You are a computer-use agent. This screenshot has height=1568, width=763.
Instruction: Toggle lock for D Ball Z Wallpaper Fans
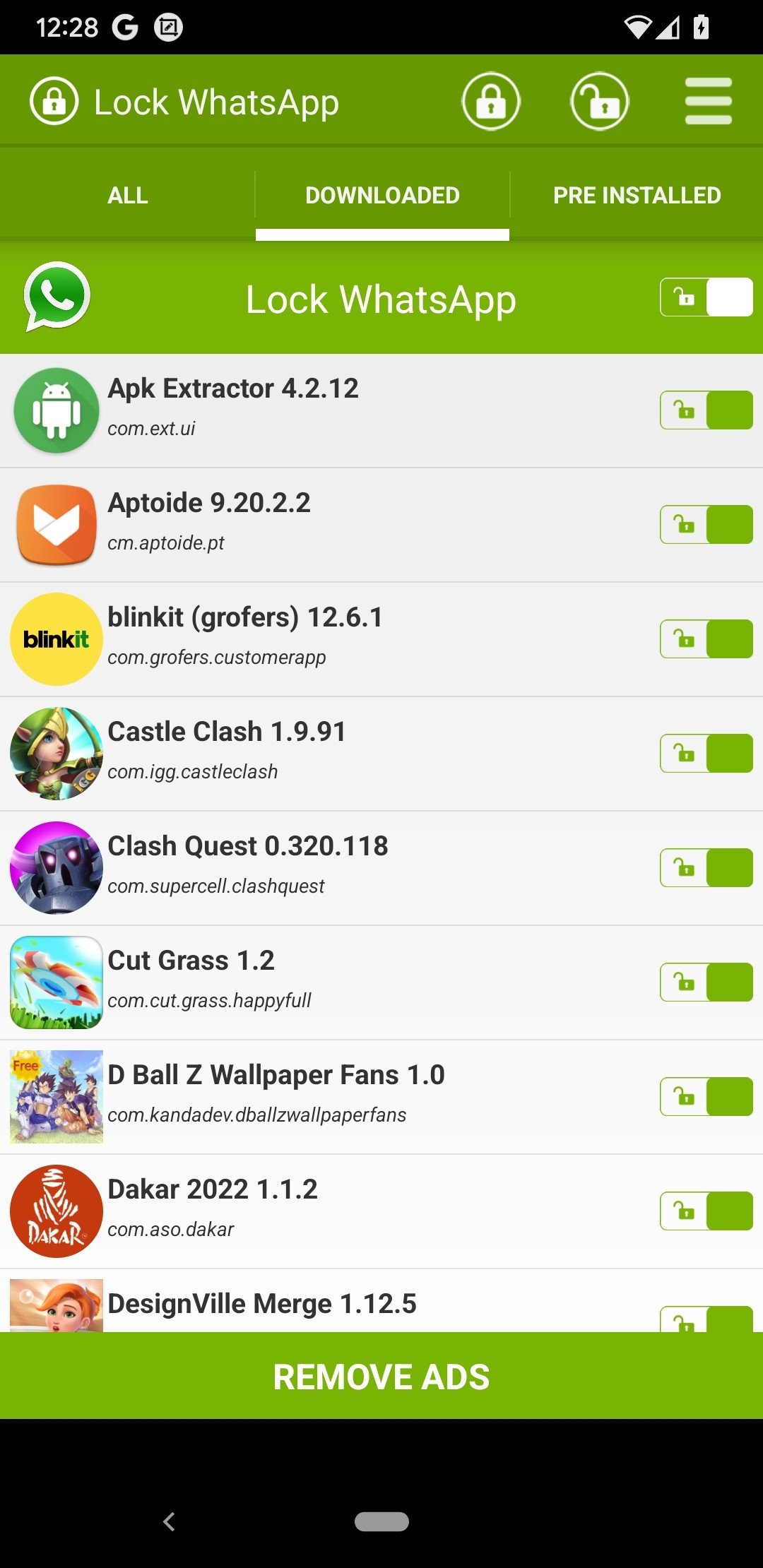point(706,1097)
